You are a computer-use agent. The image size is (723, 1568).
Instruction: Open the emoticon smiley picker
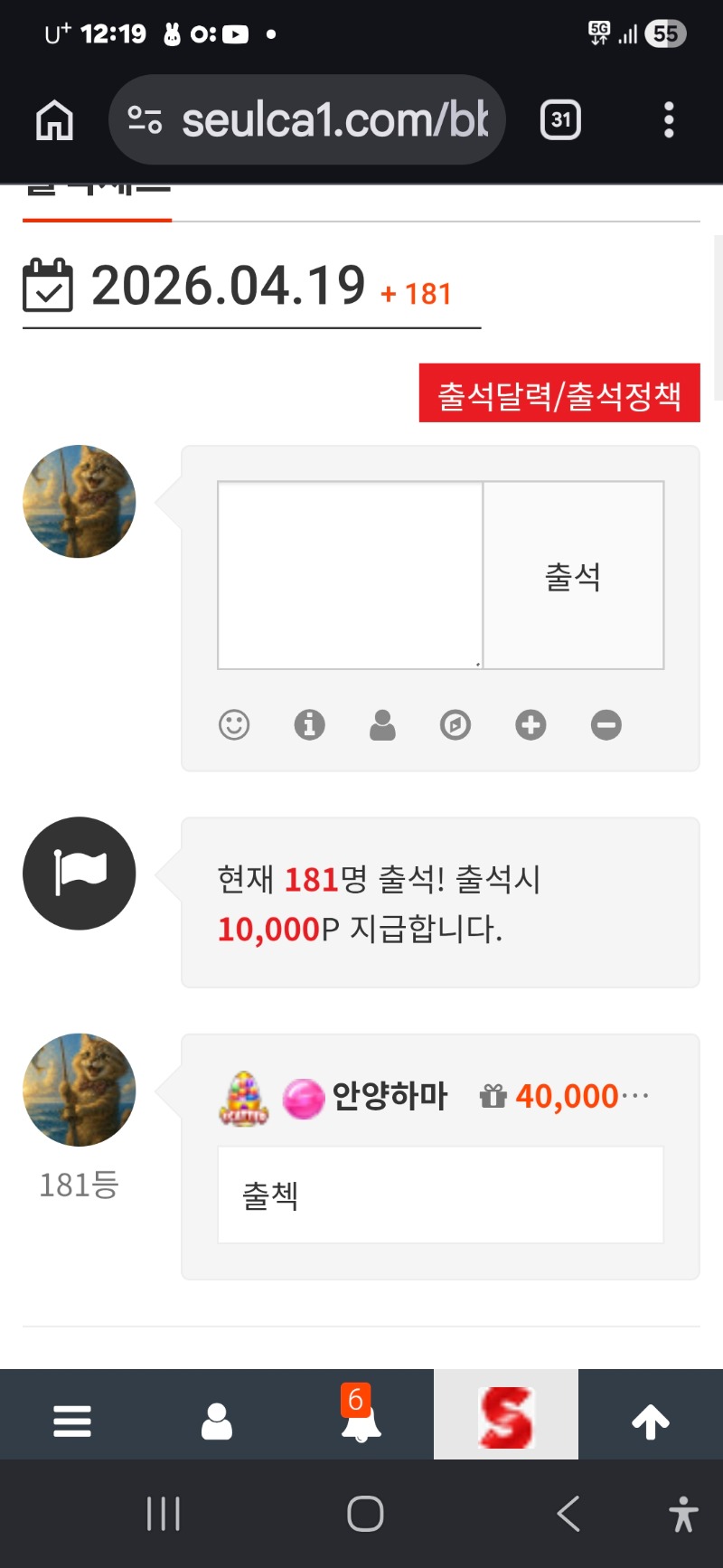[234, 724]
